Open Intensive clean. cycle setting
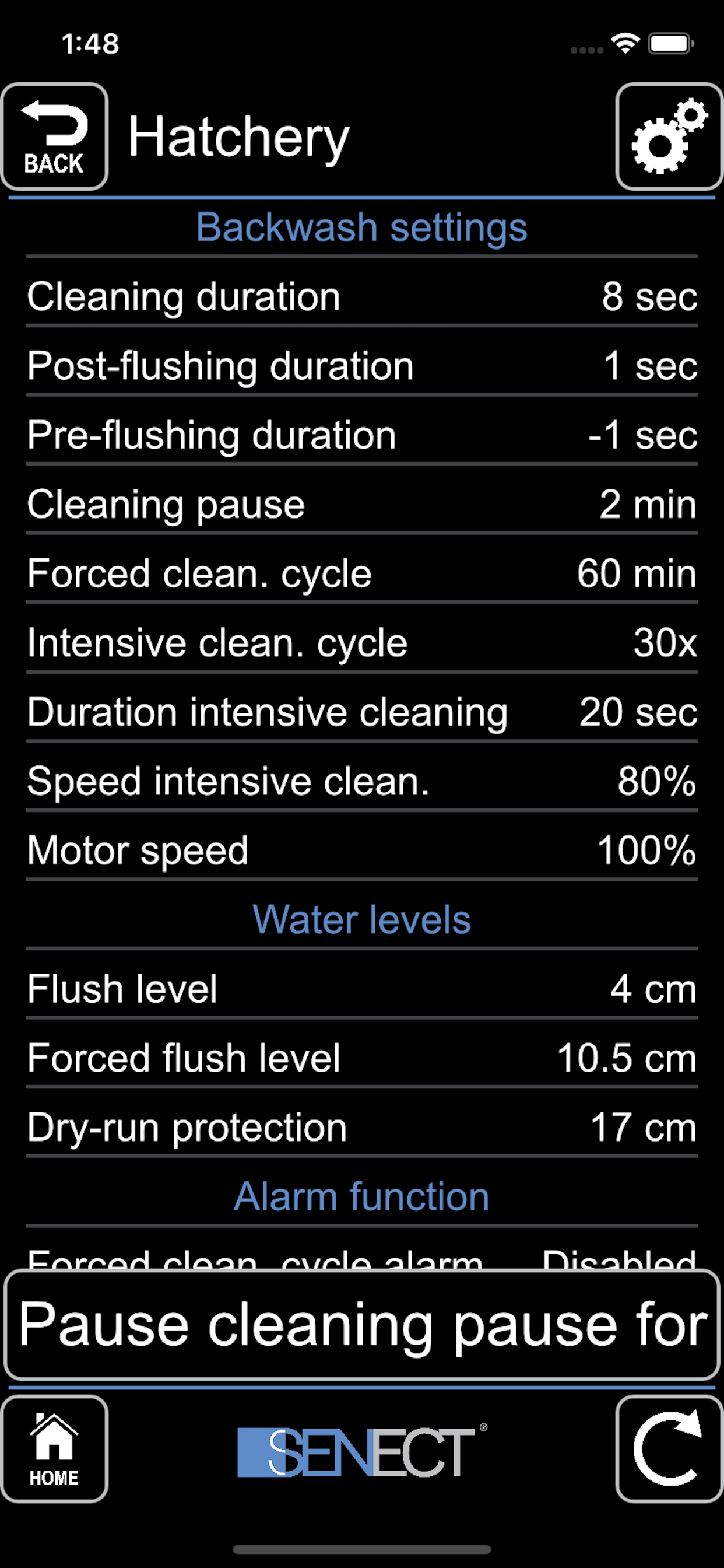The height and width of the screenshot is (1568, 724). point(362,643)
